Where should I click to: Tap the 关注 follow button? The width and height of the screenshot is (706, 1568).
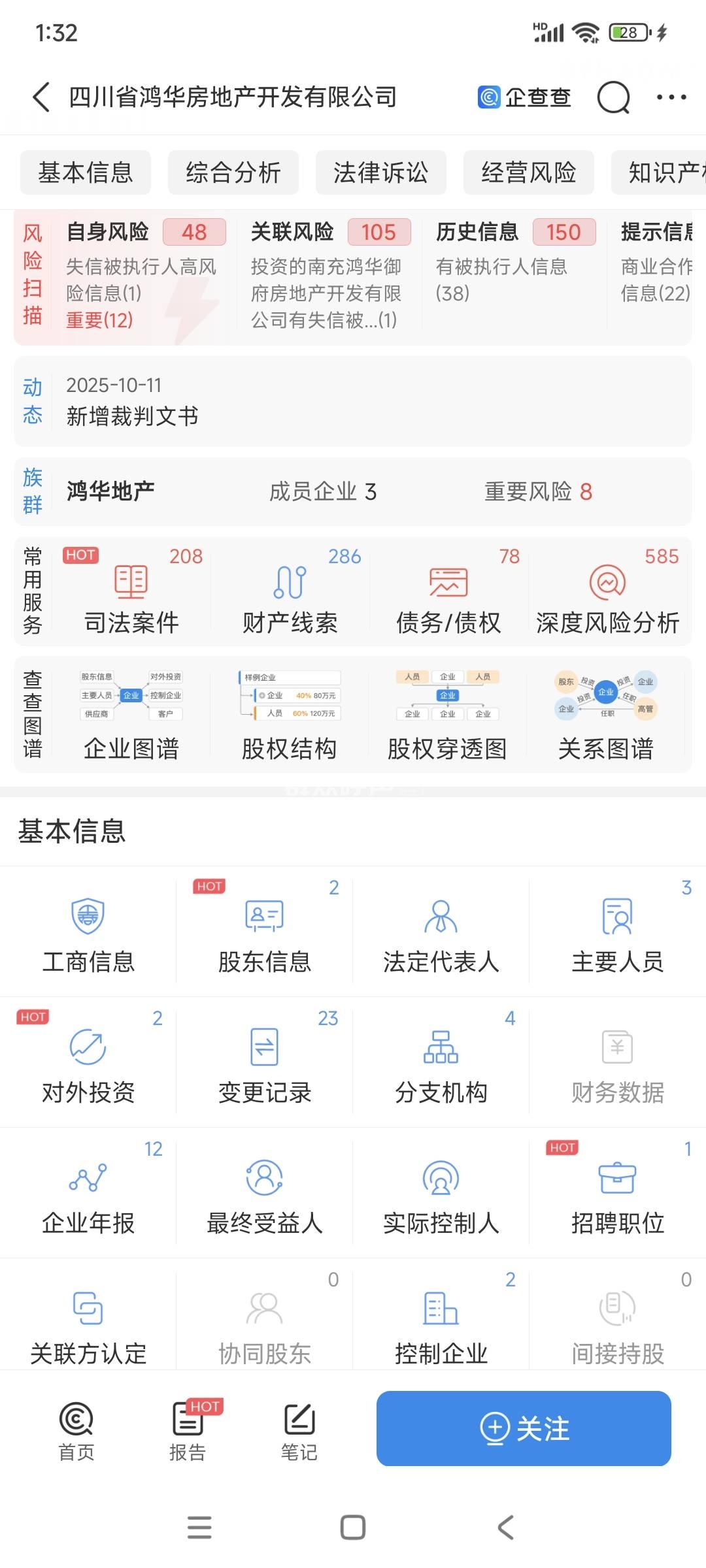point(524,1429)
